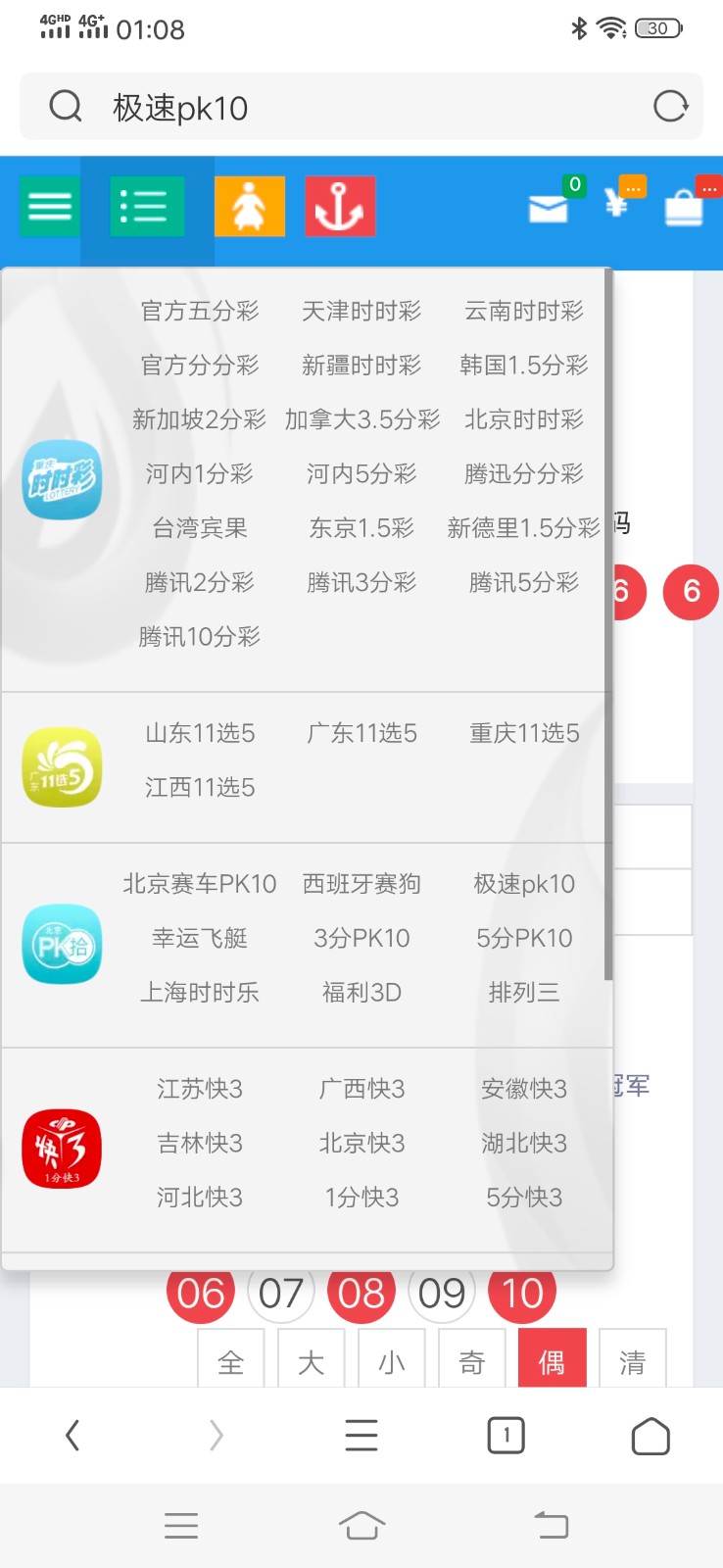Select 北京赛车PK10

click(200, 884)
